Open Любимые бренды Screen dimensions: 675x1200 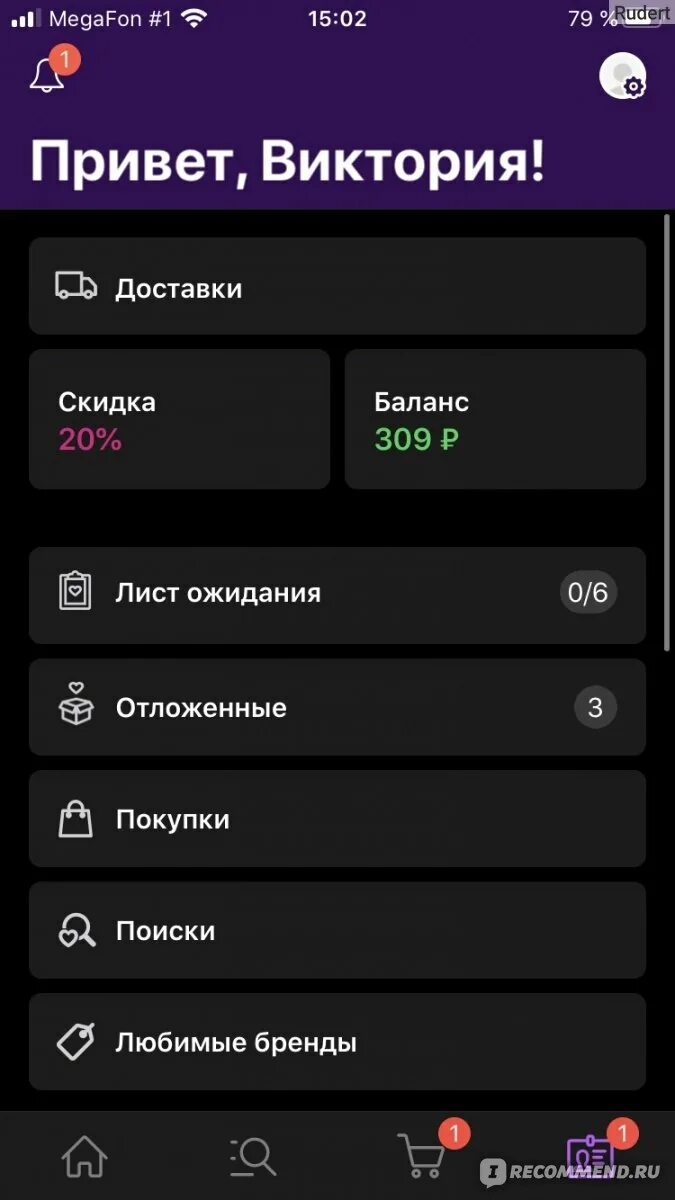[337, 1042]
